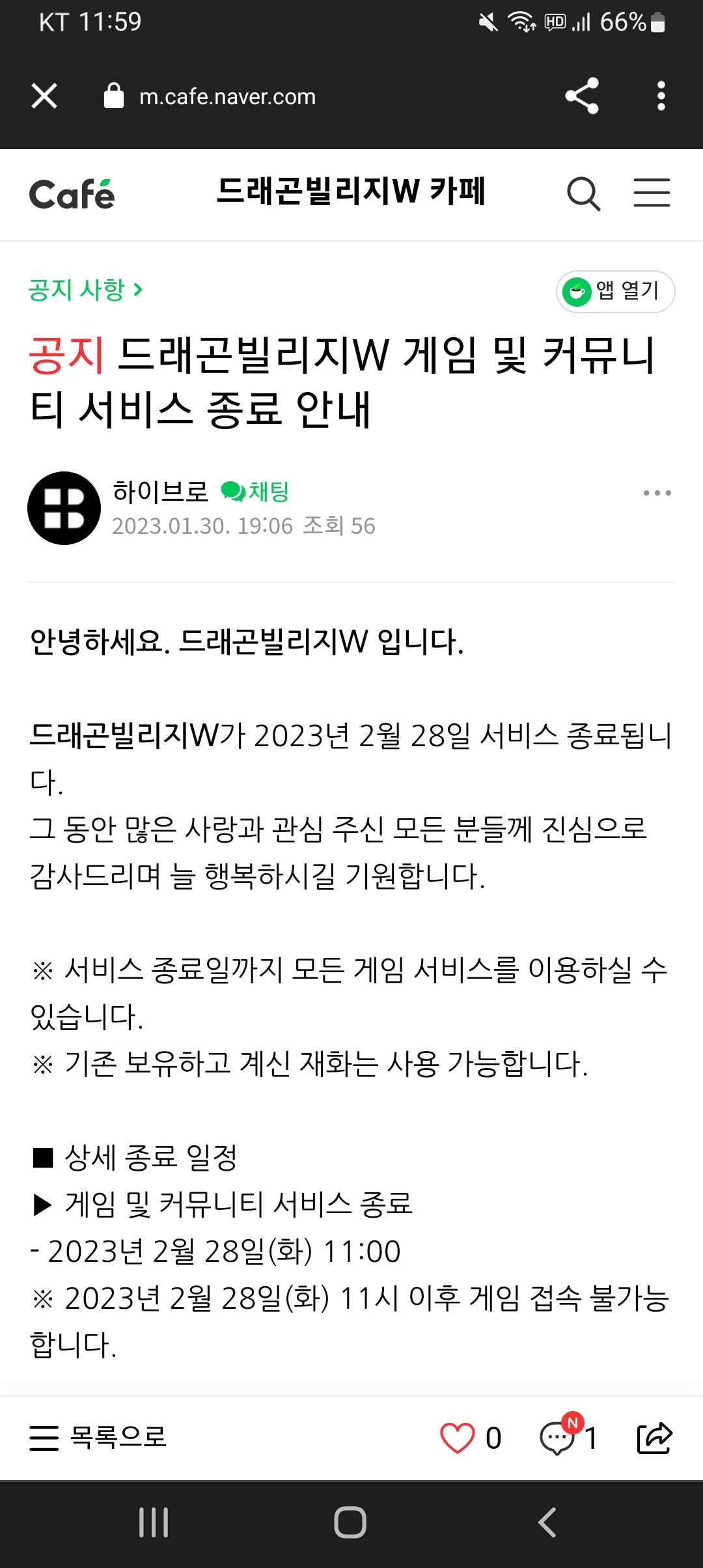Open the post's three-dot options

[657, 493]
